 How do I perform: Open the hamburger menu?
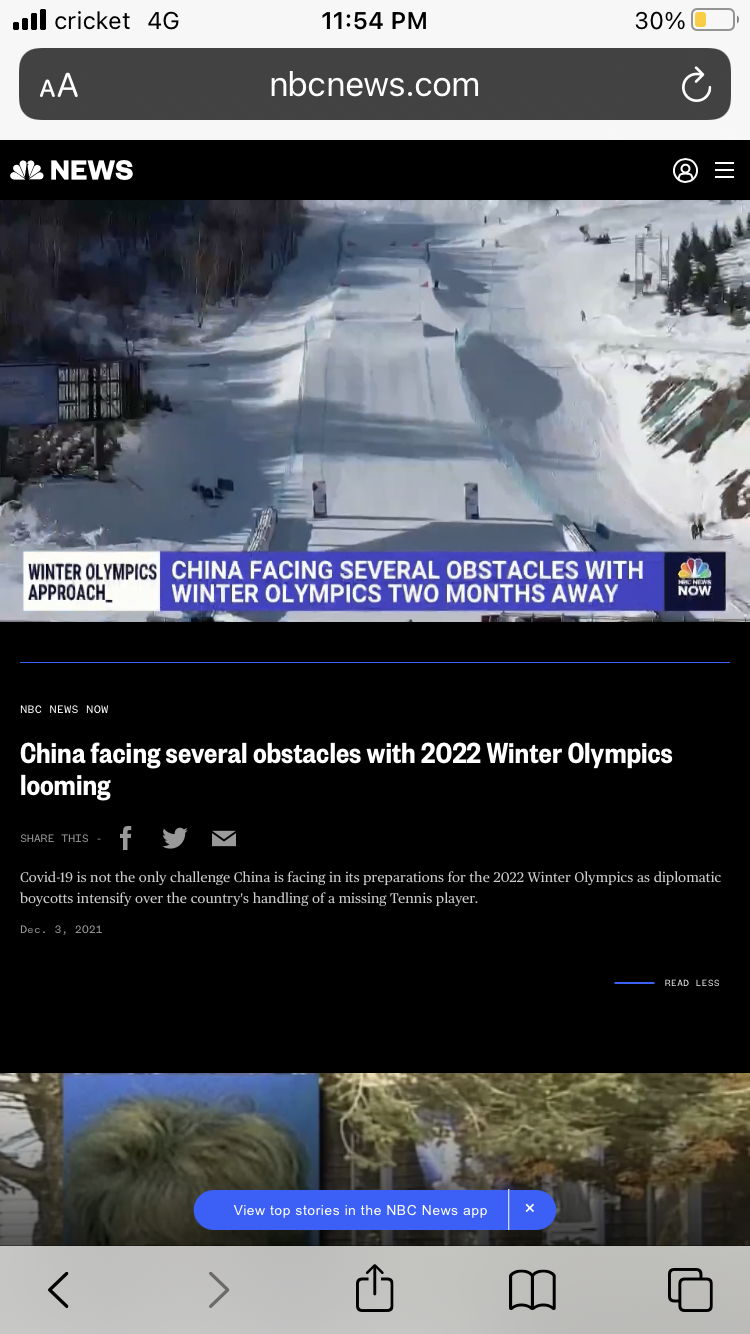click(x=725, y=171)
